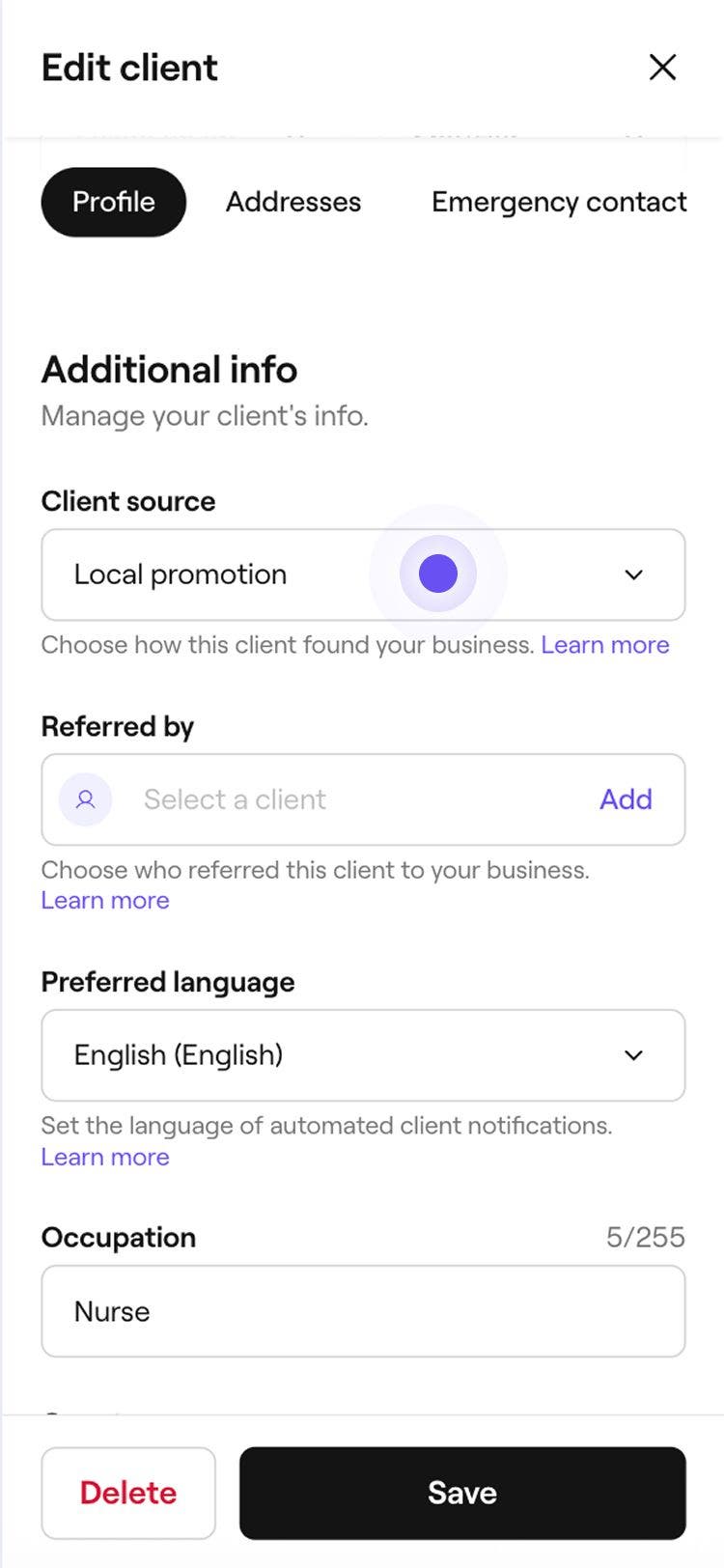Open Learn more link about referrals
The image size is (724, 1568).
tap(105, 900)
